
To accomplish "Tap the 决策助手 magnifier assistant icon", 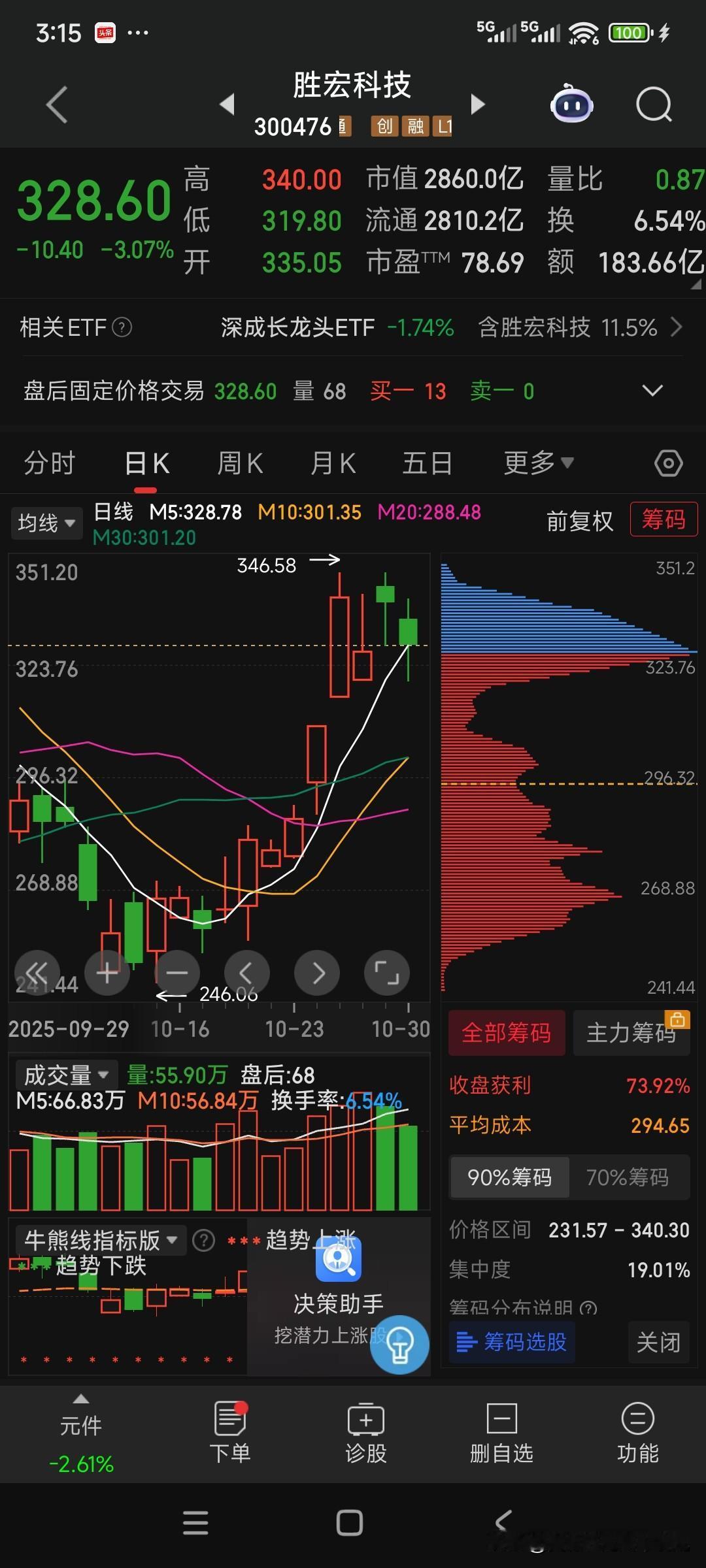I will tap(337, 1261).
